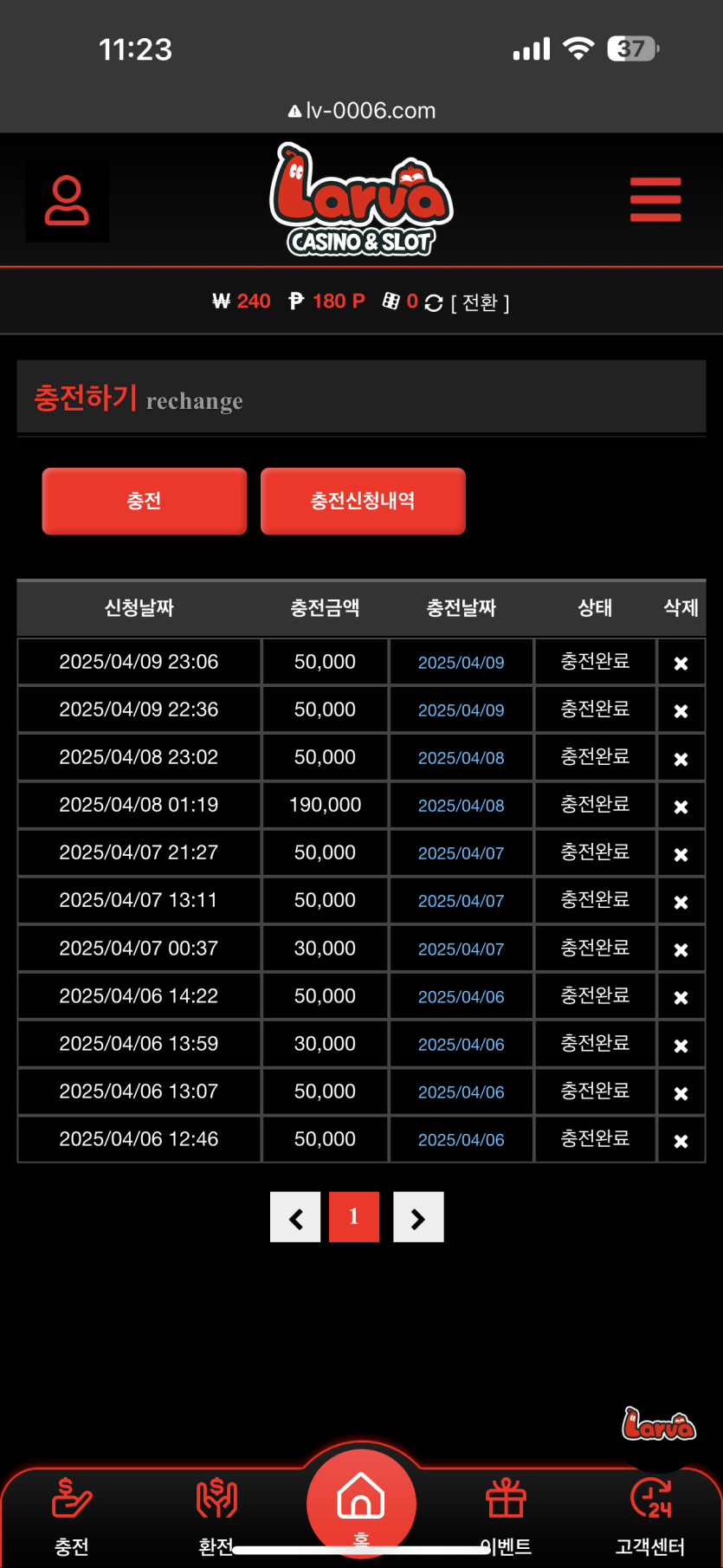Go to previous page arrow

(x=295, y=1217)
